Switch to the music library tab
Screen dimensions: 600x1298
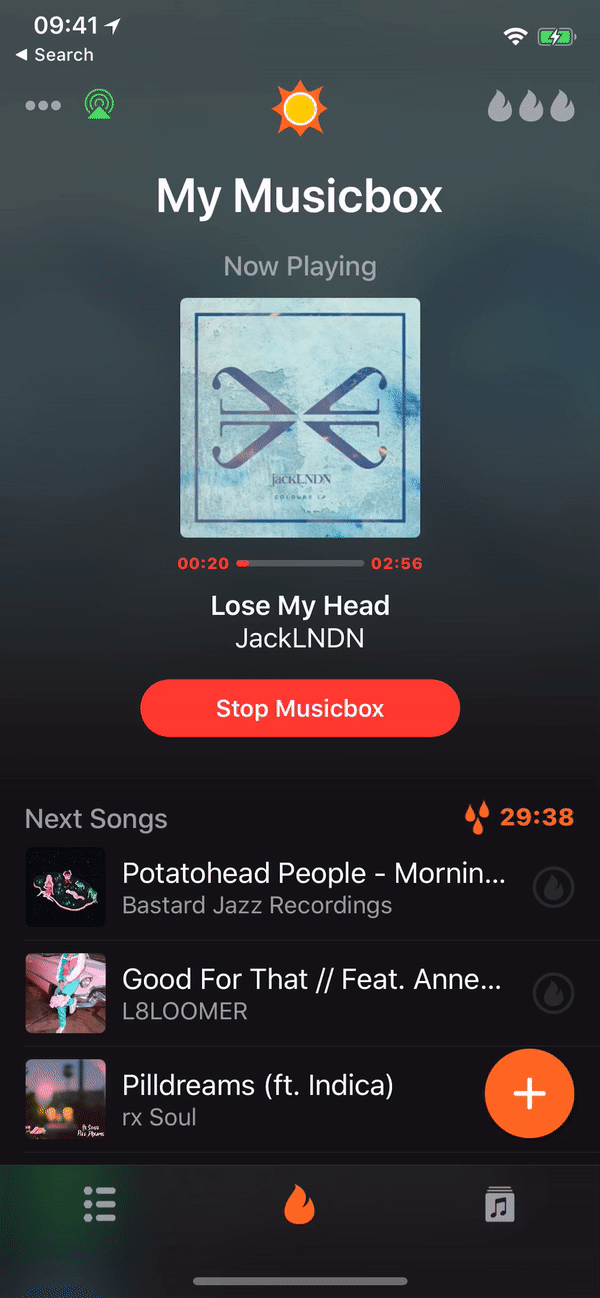pos(500,1205)
